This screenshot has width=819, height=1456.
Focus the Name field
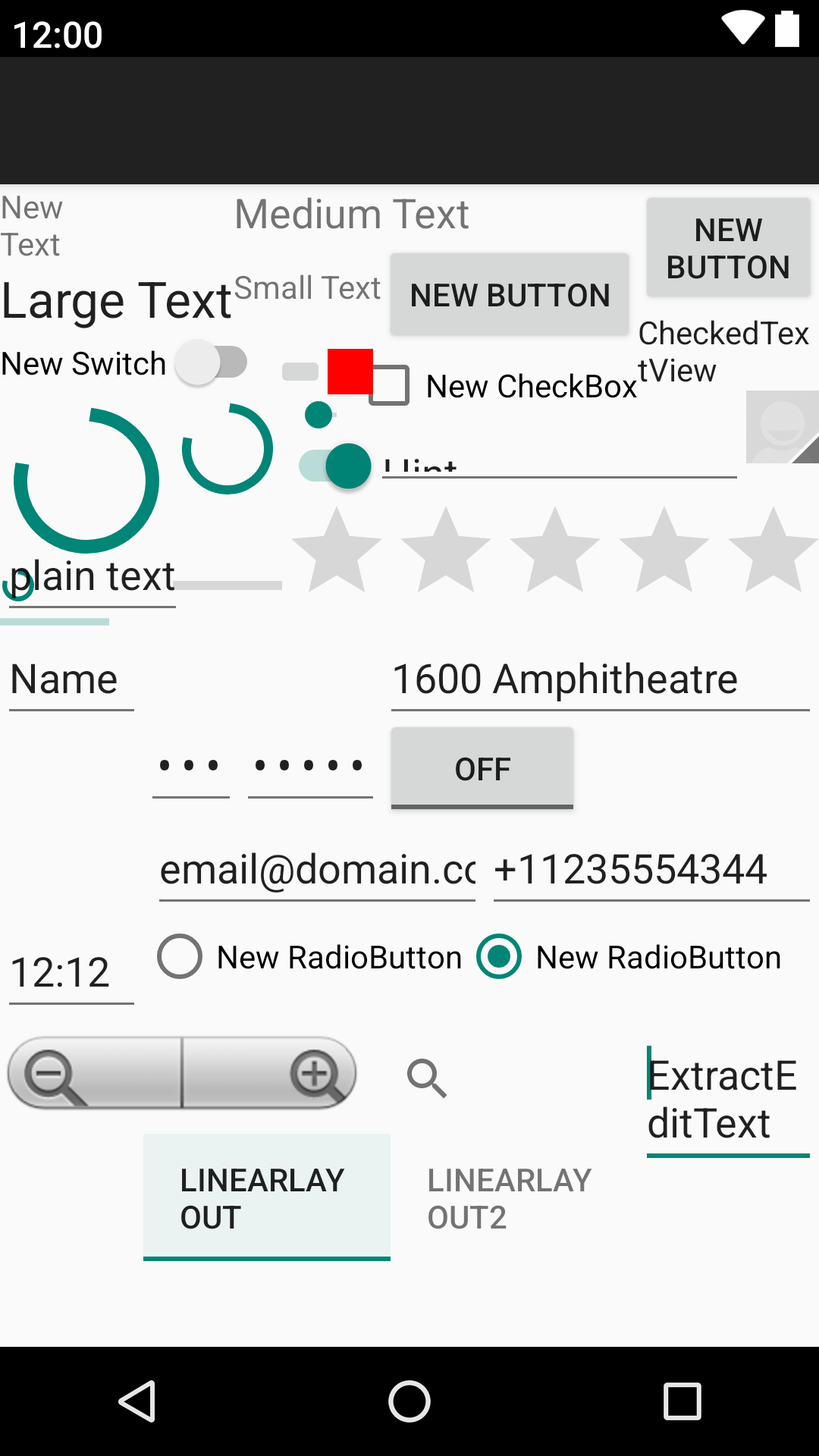click(x=71, y=679)
